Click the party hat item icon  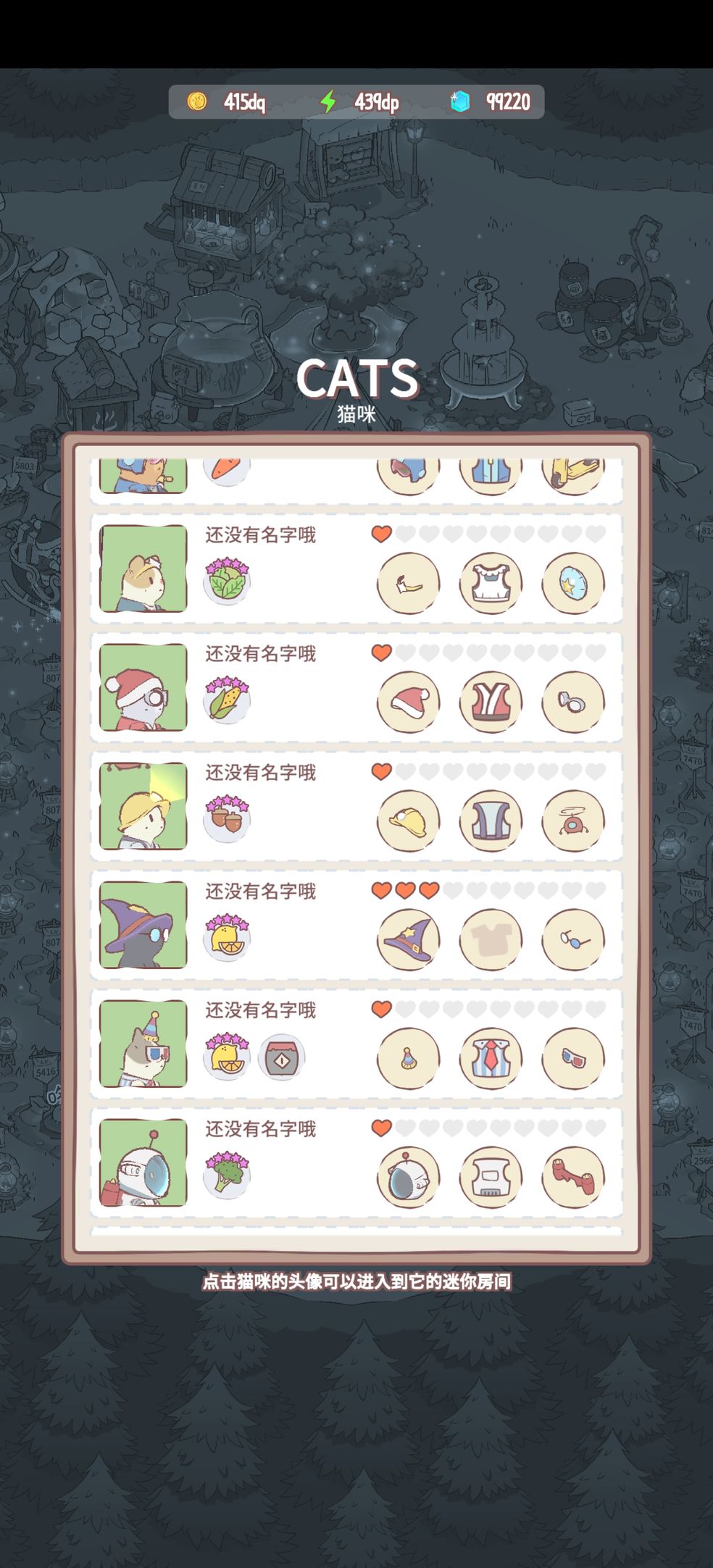click(407, 1058)
